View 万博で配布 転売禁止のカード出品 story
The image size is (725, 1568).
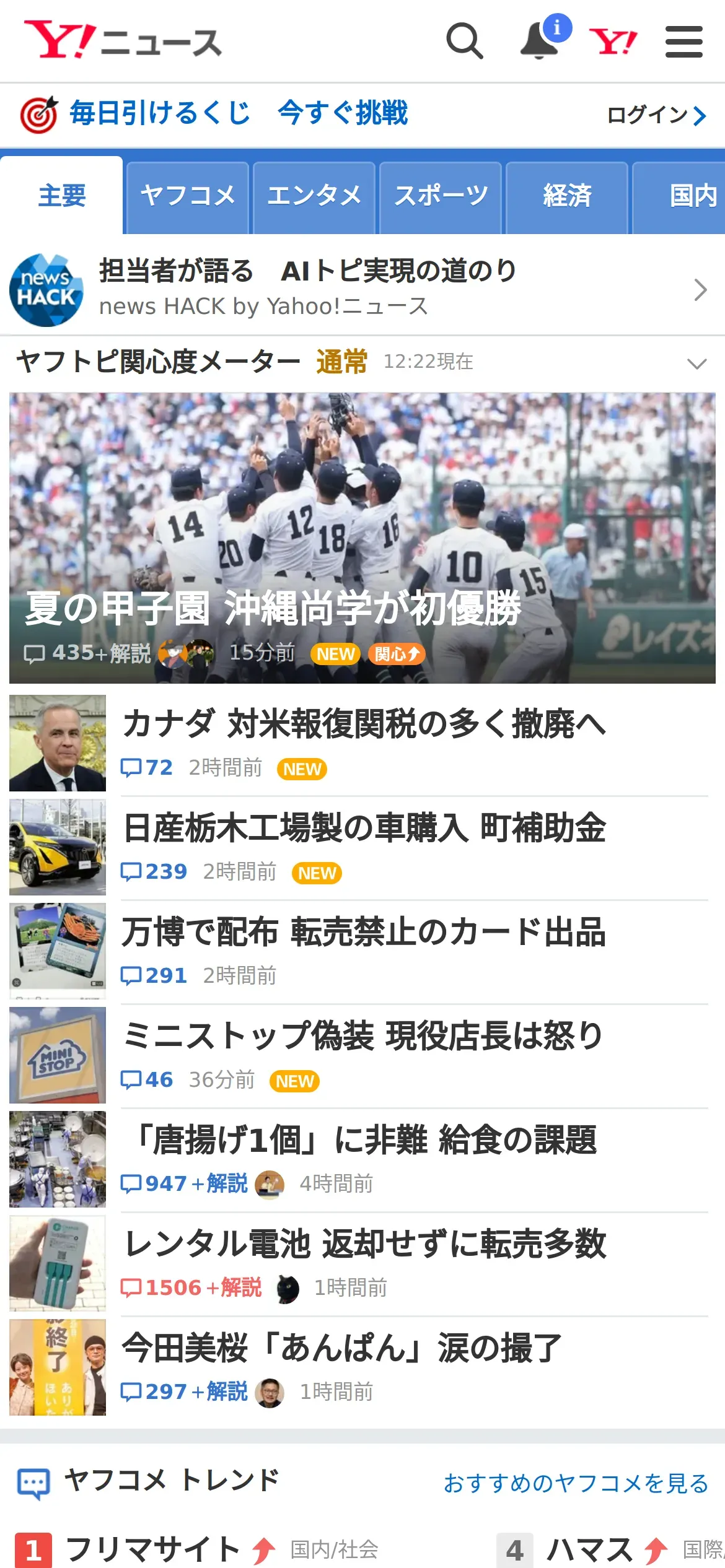coord(364,932)
